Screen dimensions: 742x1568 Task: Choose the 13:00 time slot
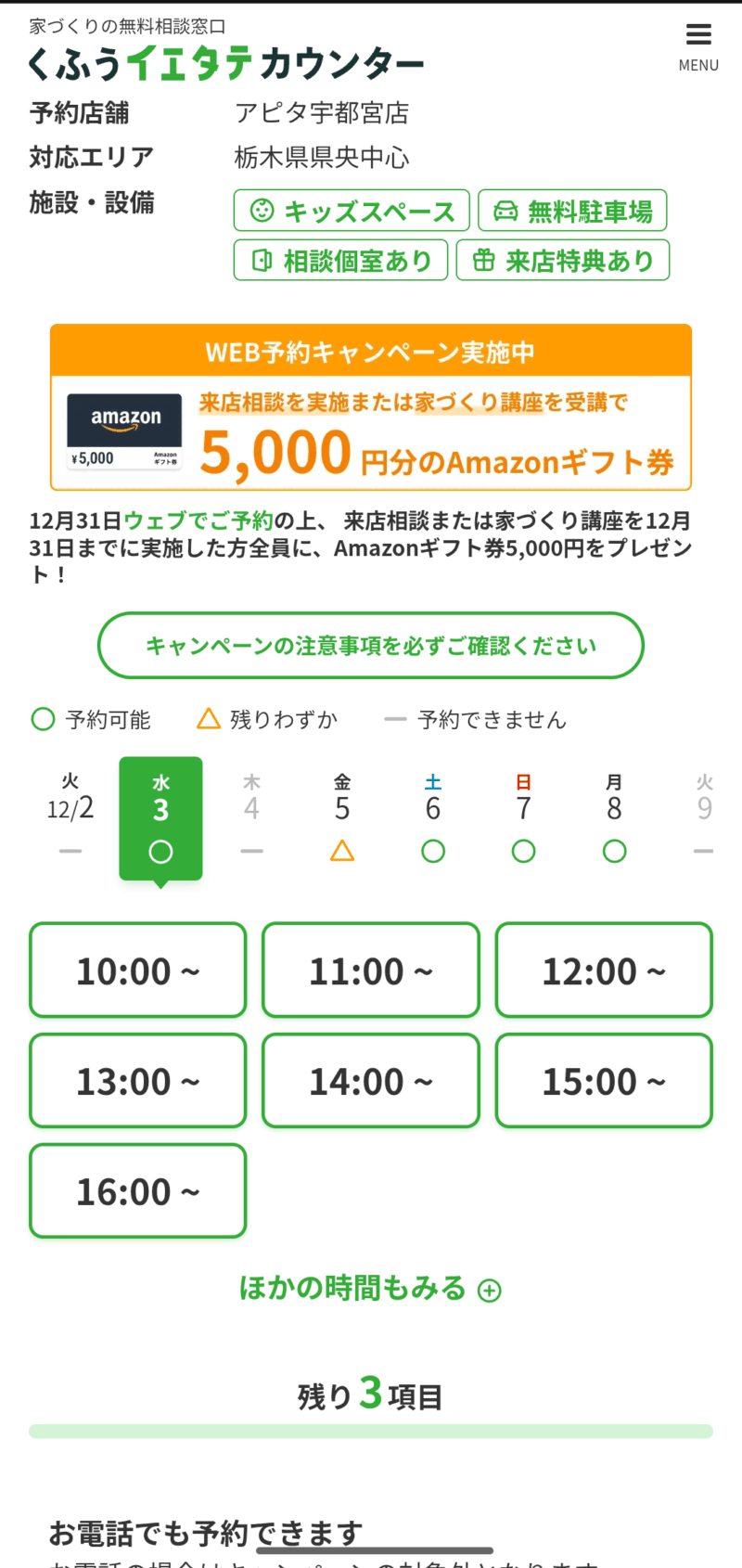138,1081
